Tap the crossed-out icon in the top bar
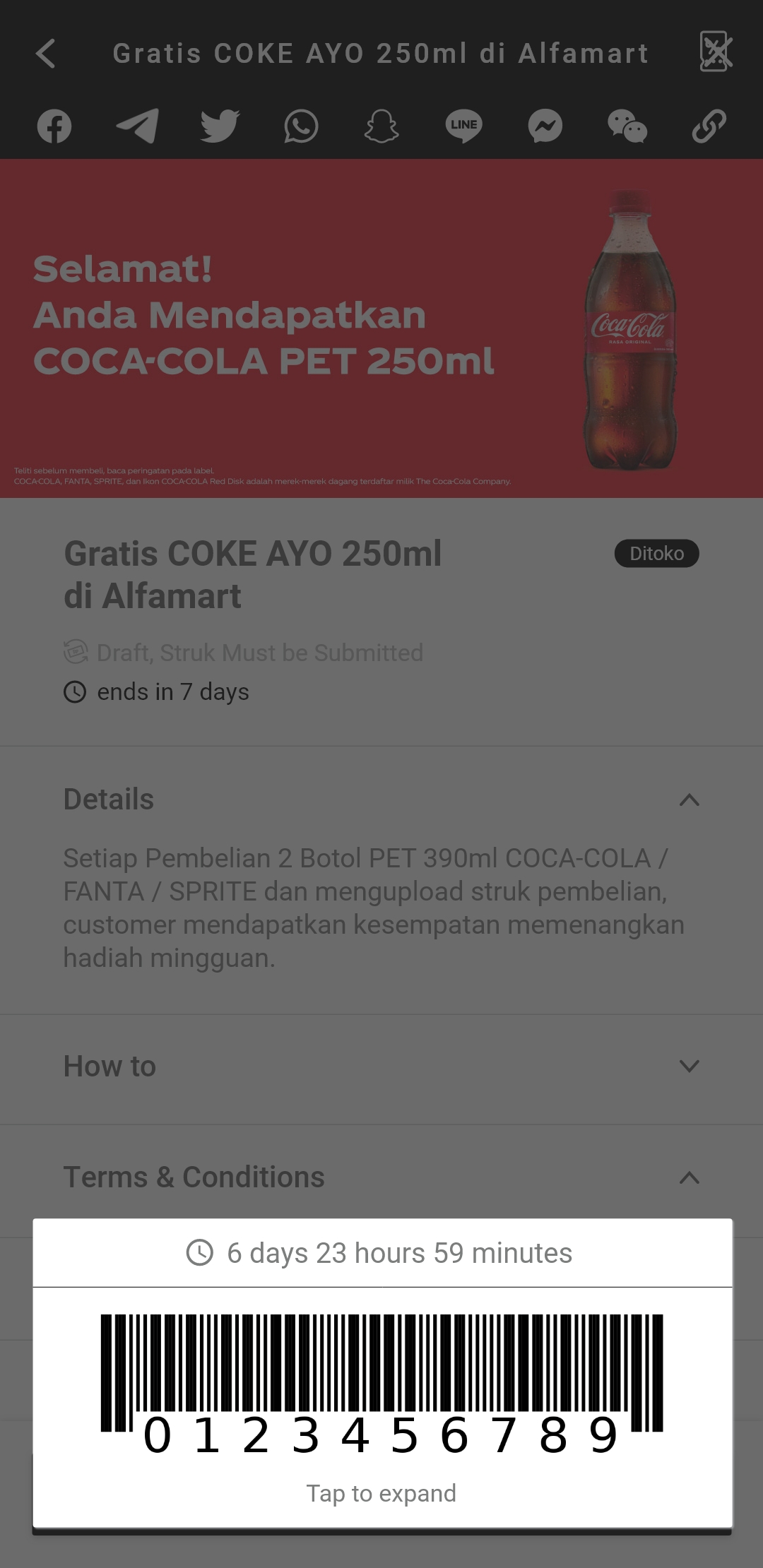763x1568 pixels. coord(716,52)
